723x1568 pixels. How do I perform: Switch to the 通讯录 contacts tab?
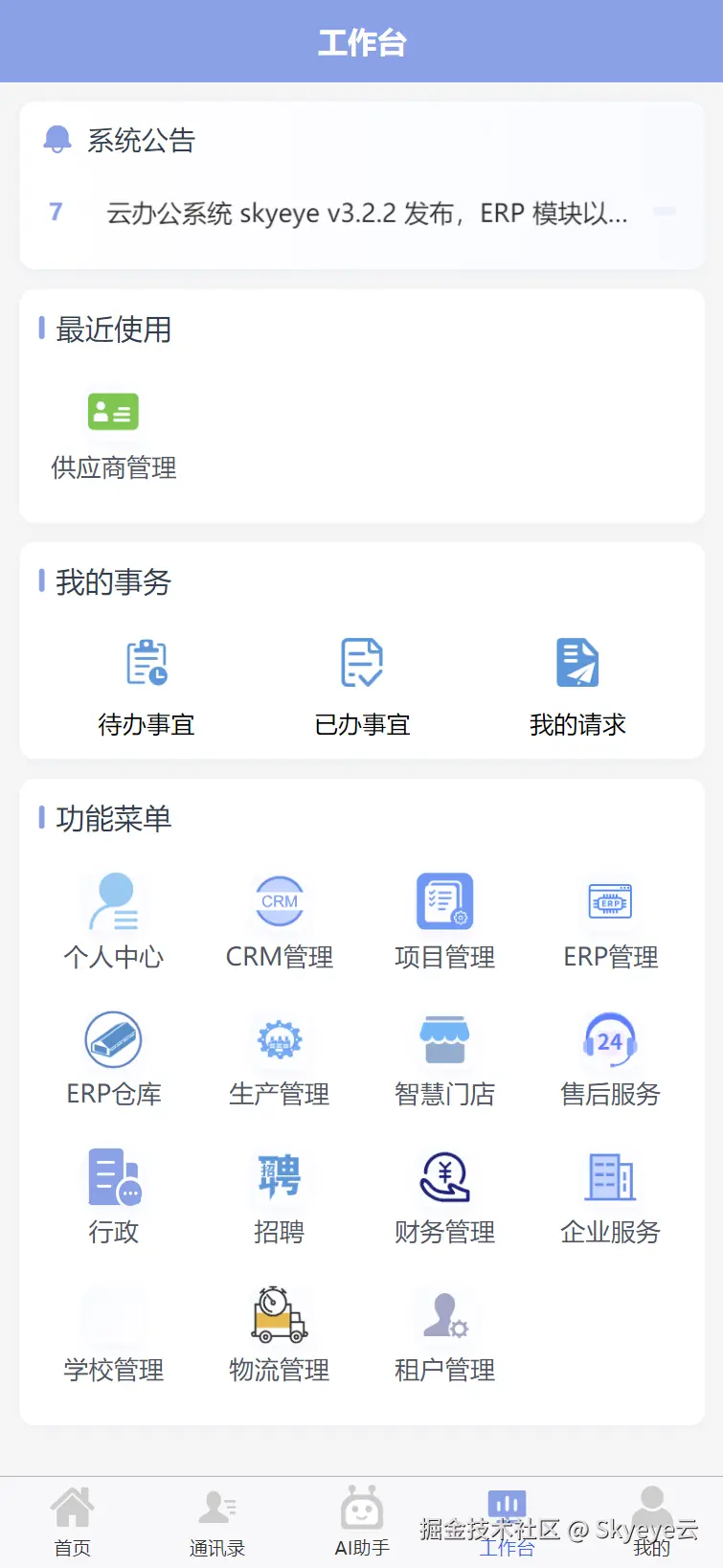pyautogui.click(x=217, y=1521)
